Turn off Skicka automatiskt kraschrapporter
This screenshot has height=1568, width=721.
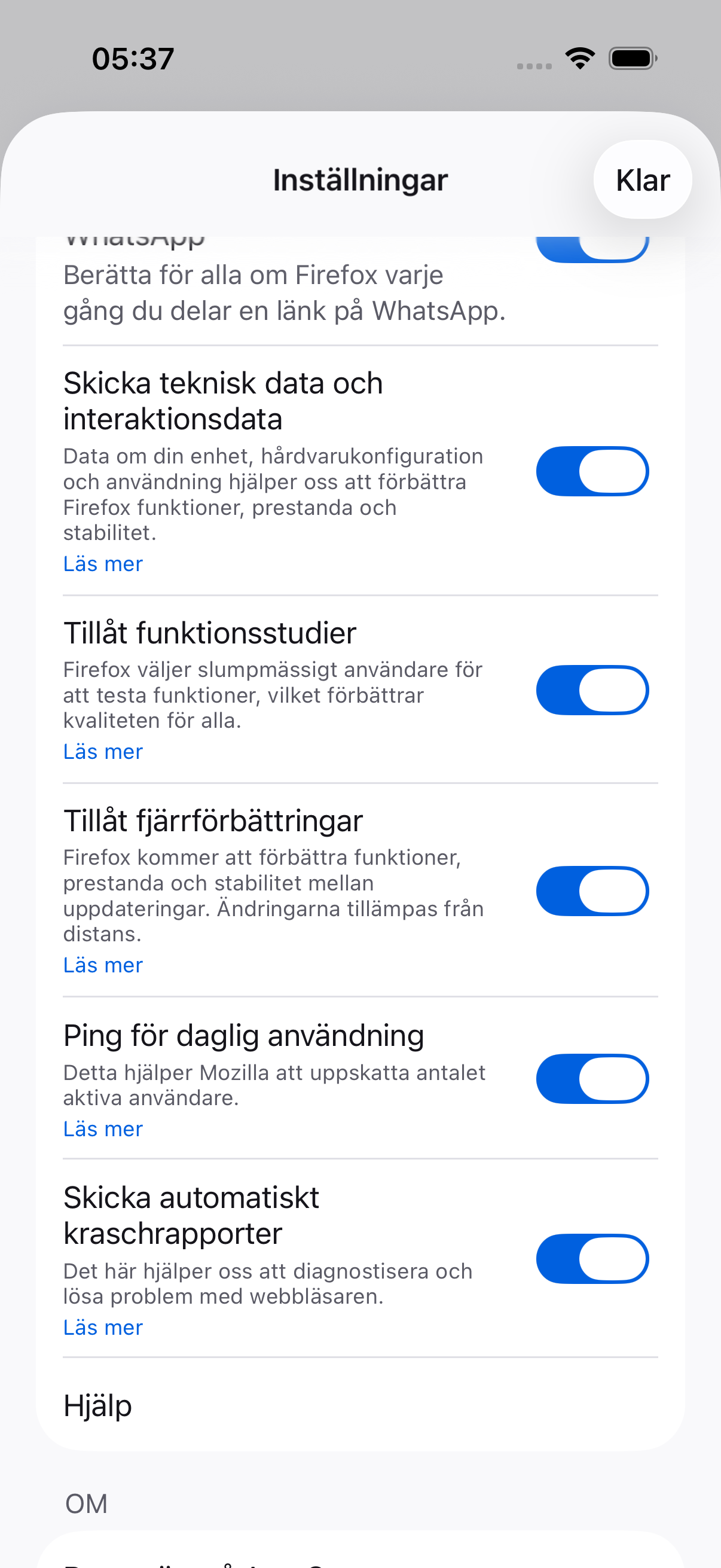(x=592, y=1259)
